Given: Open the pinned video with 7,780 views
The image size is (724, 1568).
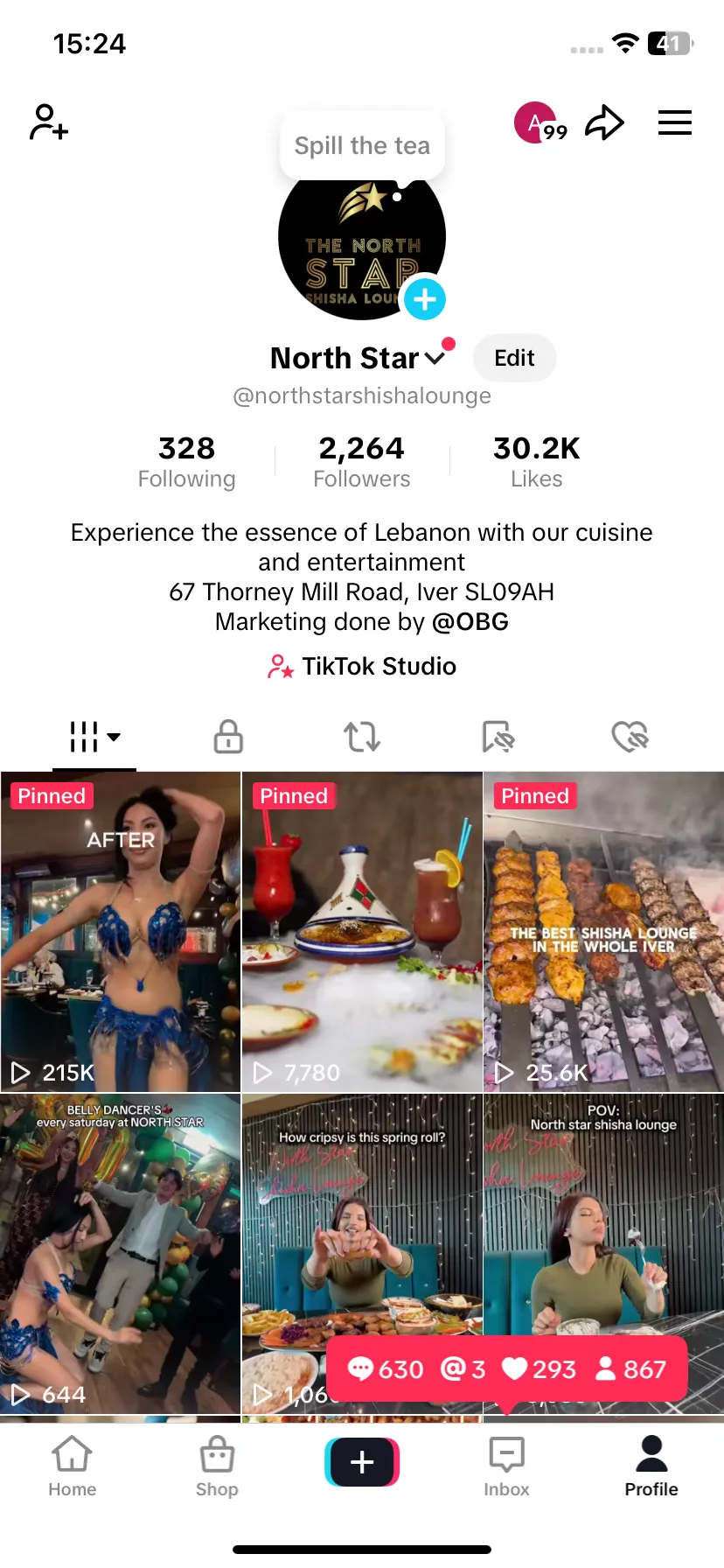Looking at the screenshot, I should pos(362,932).
